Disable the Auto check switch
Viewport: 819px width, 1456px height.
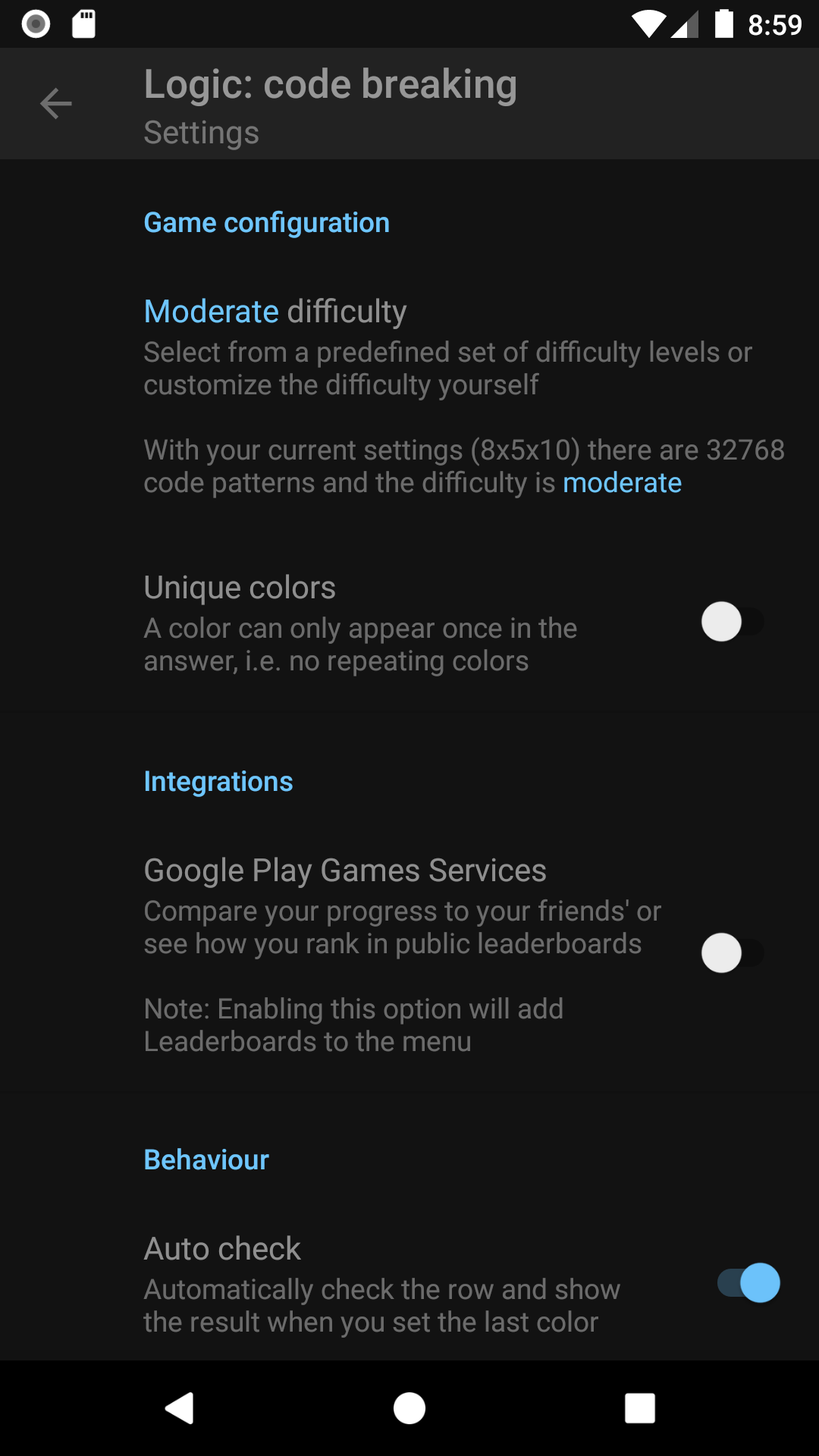coord(748,1283)
